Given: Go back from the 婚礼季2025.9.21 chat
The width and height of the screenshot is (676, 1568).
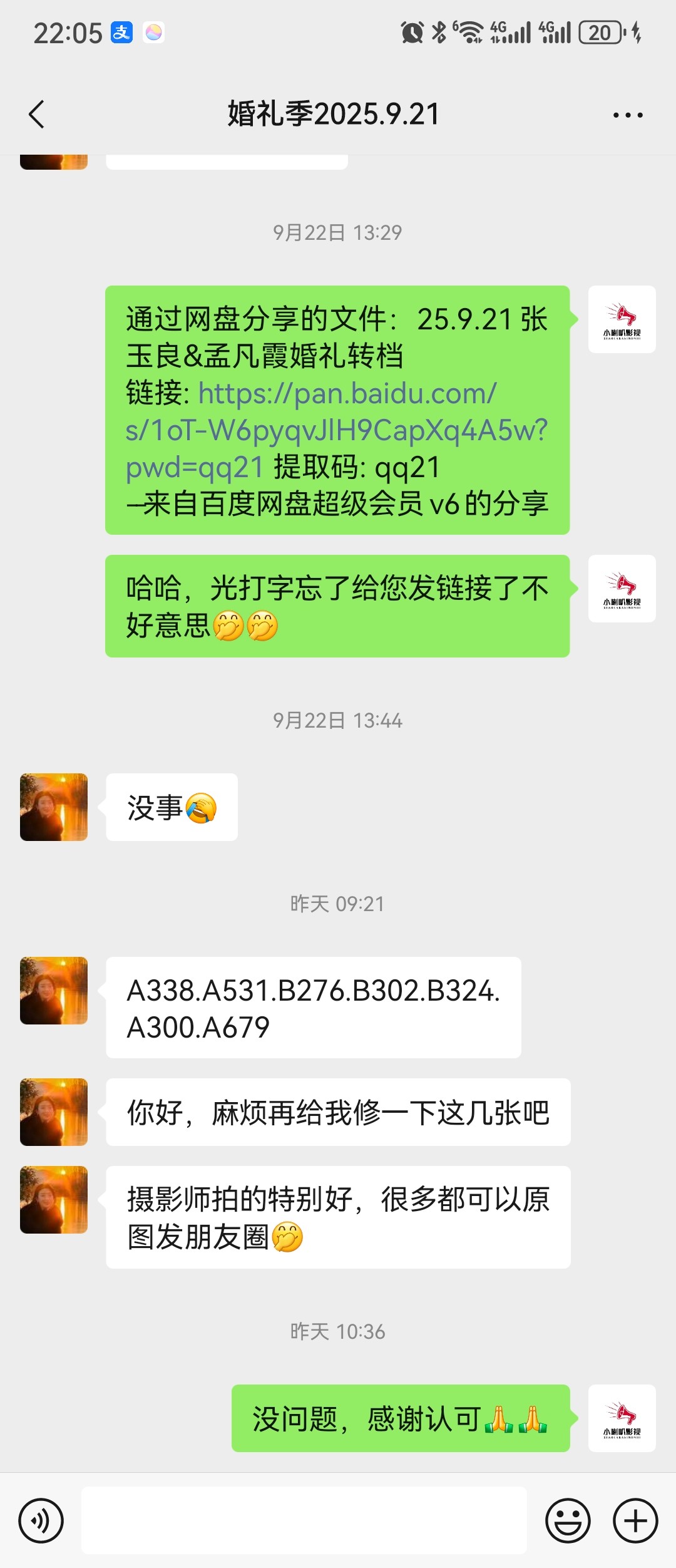Looking at the screenshot, I should pyautogui.click(x=37, y=115).
